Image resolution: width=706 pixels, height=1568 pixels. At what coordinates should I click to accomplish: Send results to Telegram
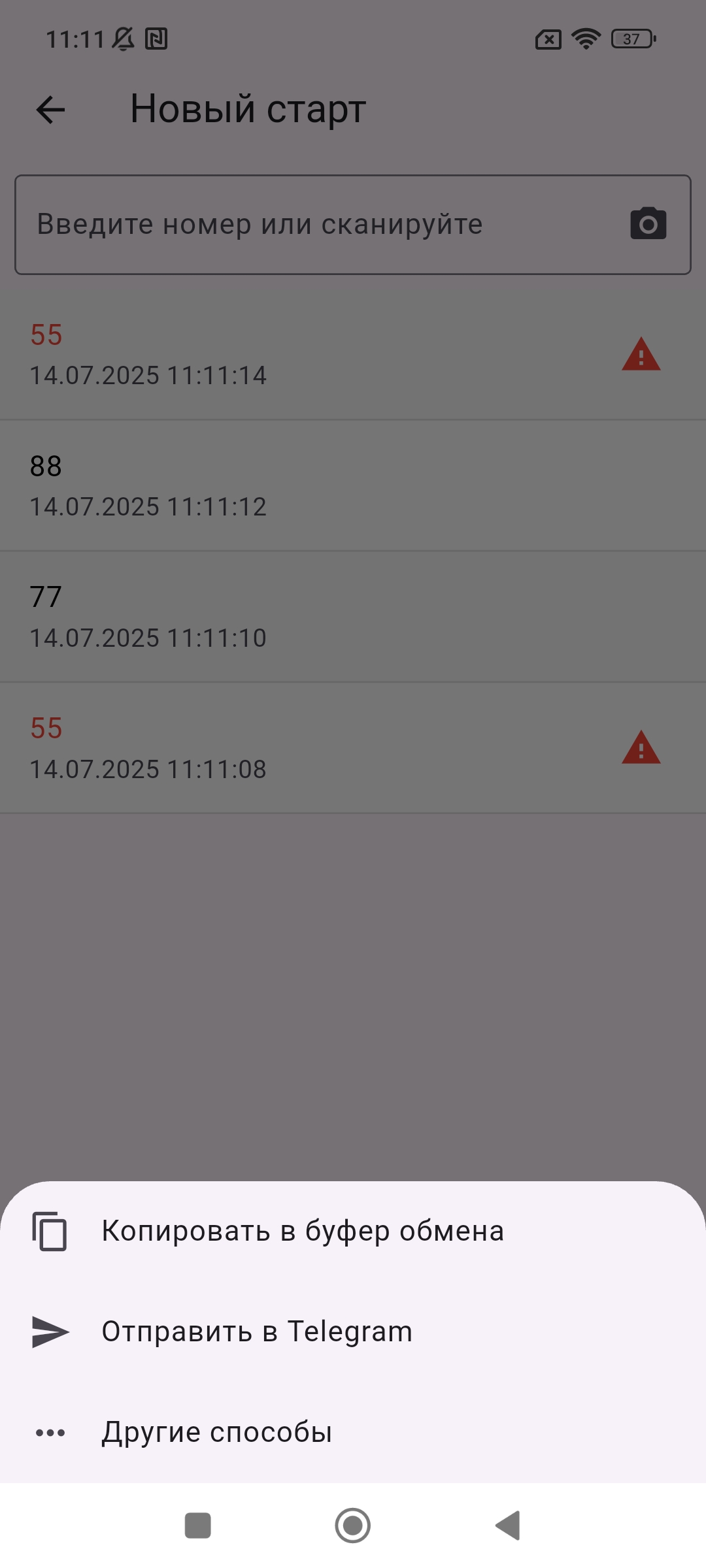point(256,1332)
